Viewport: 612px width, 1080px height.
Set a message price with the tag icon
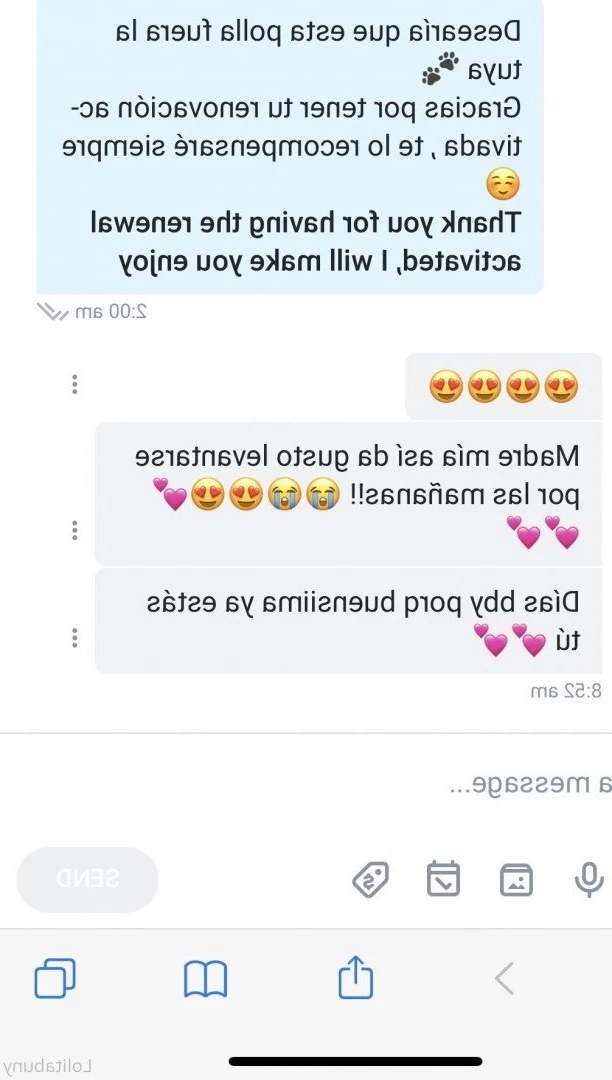(370, 880)
